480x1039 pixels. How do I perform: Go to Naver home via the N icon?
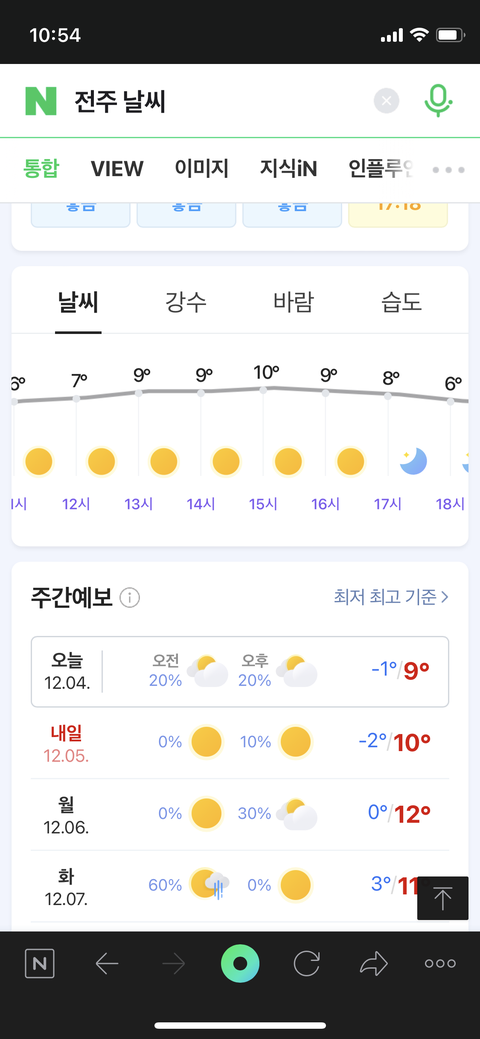pos(40,963)
